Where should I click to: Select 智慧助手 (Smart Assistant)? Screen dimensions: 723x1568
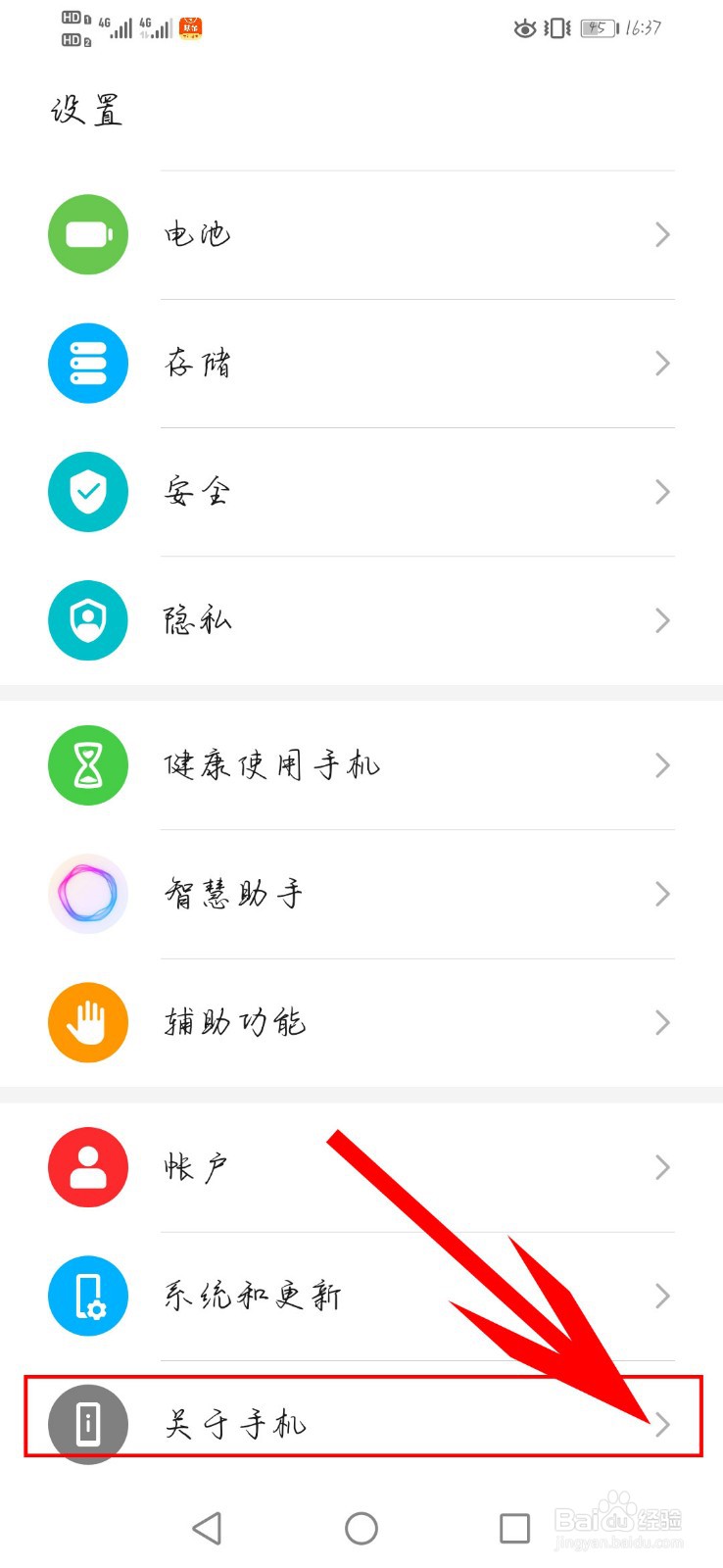pyautogui.click(x=361, y=894)
